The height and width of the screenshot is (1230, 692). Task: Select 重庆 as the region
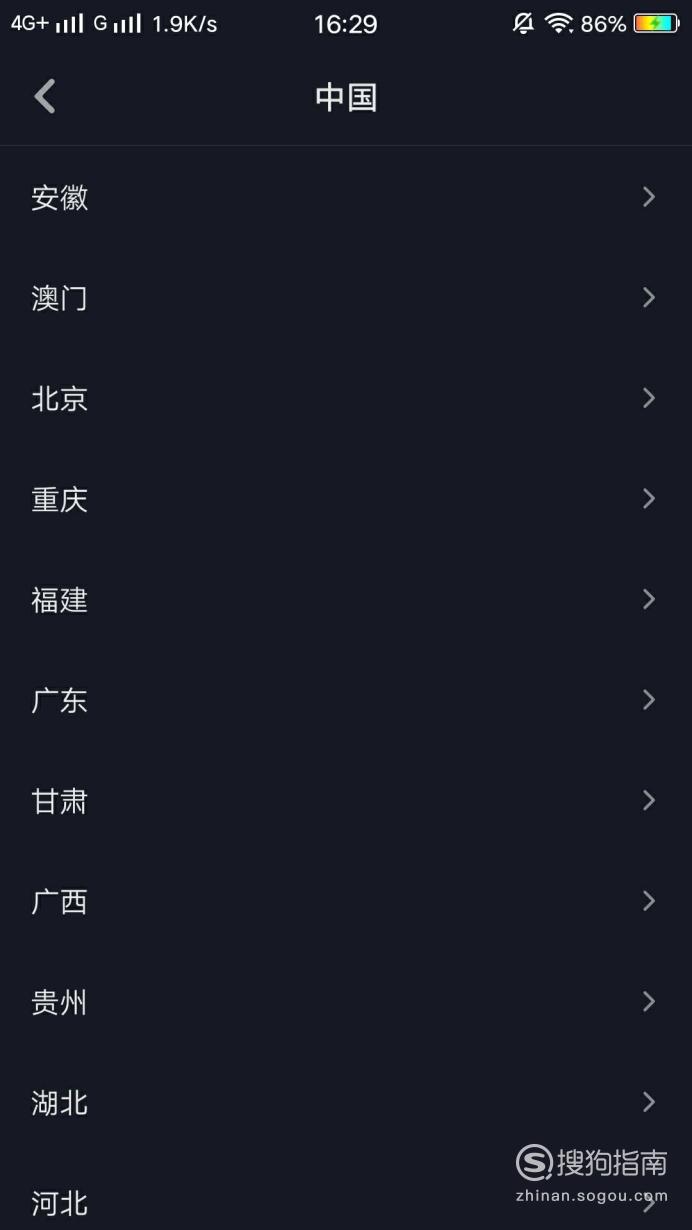346,499
